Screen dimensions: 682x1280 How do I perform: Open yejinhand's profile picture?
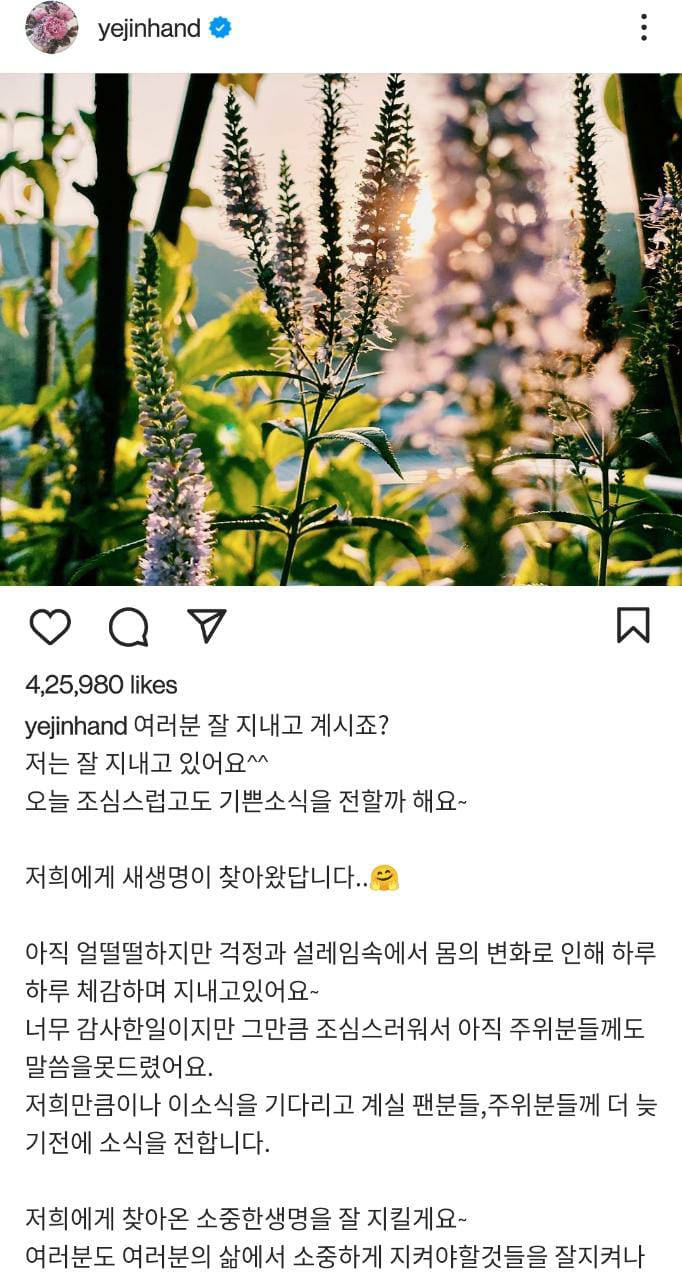[x=51, y=28]
